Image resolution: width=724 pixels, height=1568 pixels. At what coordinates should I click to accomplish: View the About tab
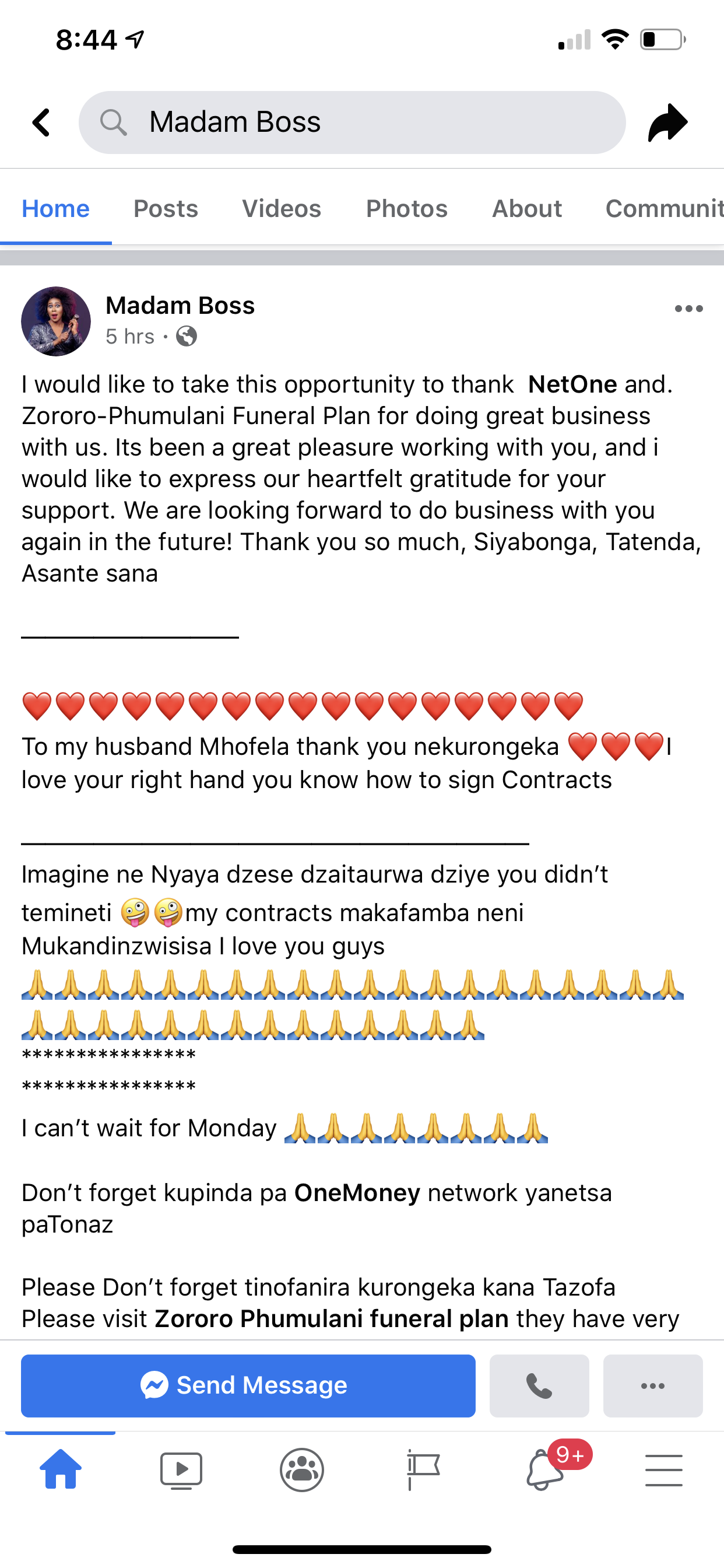[x=526, y=209]
